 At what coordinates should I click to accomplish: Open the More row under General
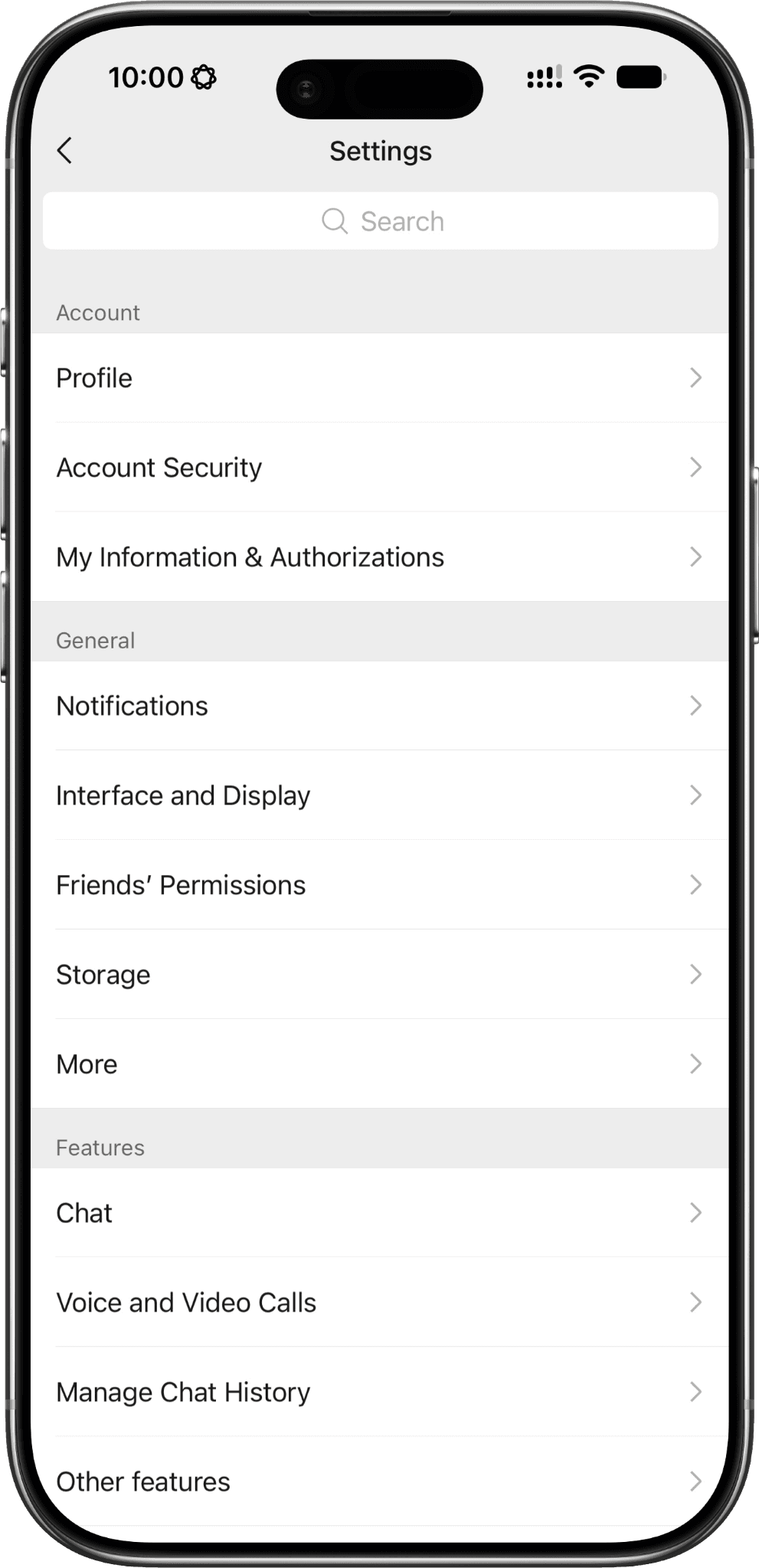pos(380,1064)
